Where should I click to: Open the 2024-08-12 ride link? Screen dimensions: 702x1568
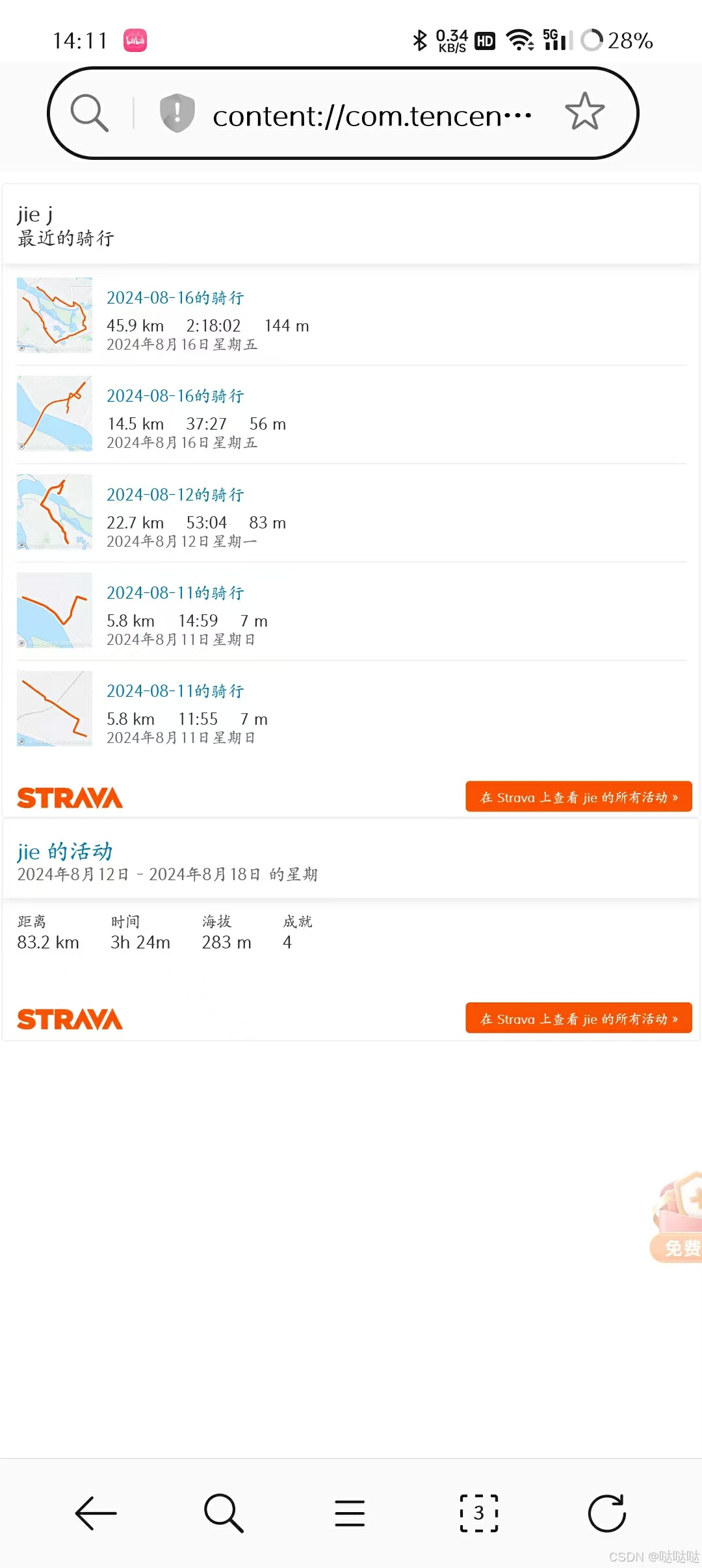[175, 495]
